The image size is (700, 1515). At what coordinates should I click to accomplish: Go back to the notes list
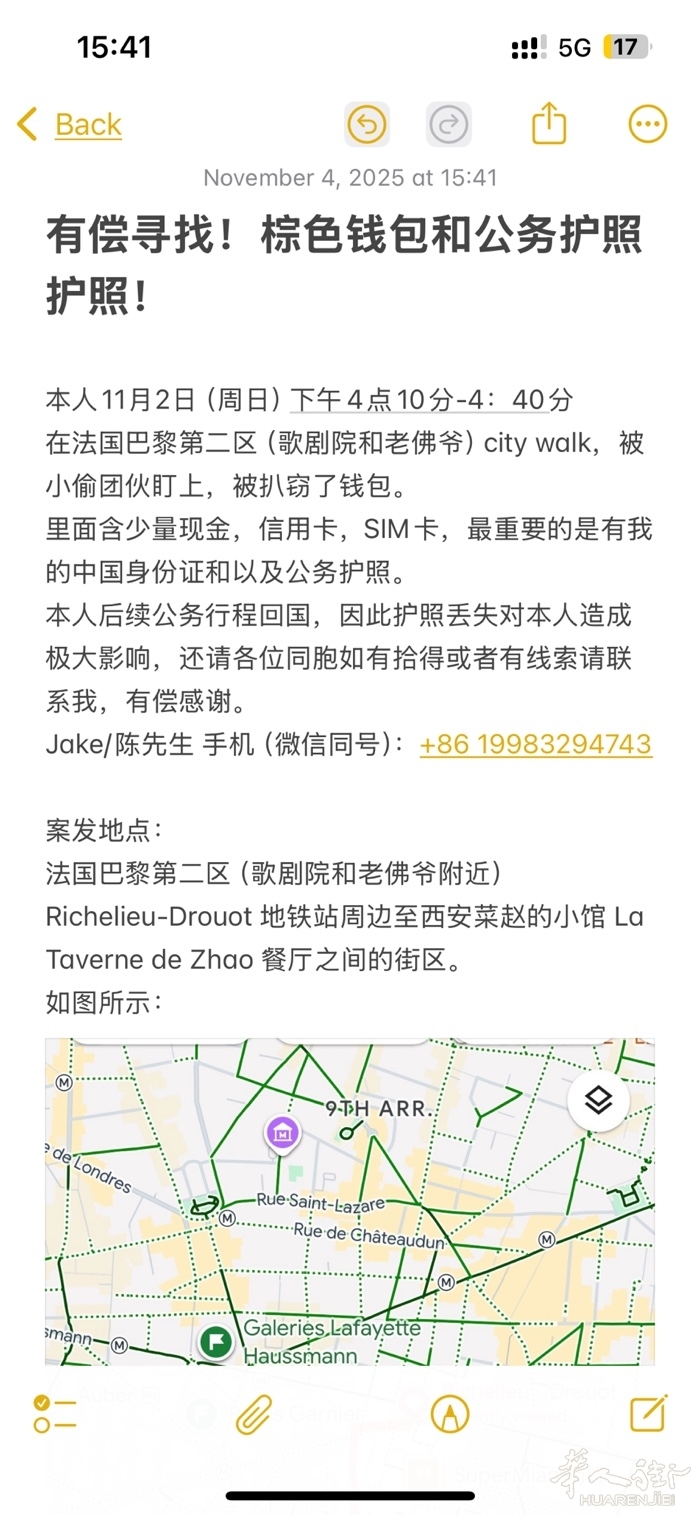pos(70,125)
